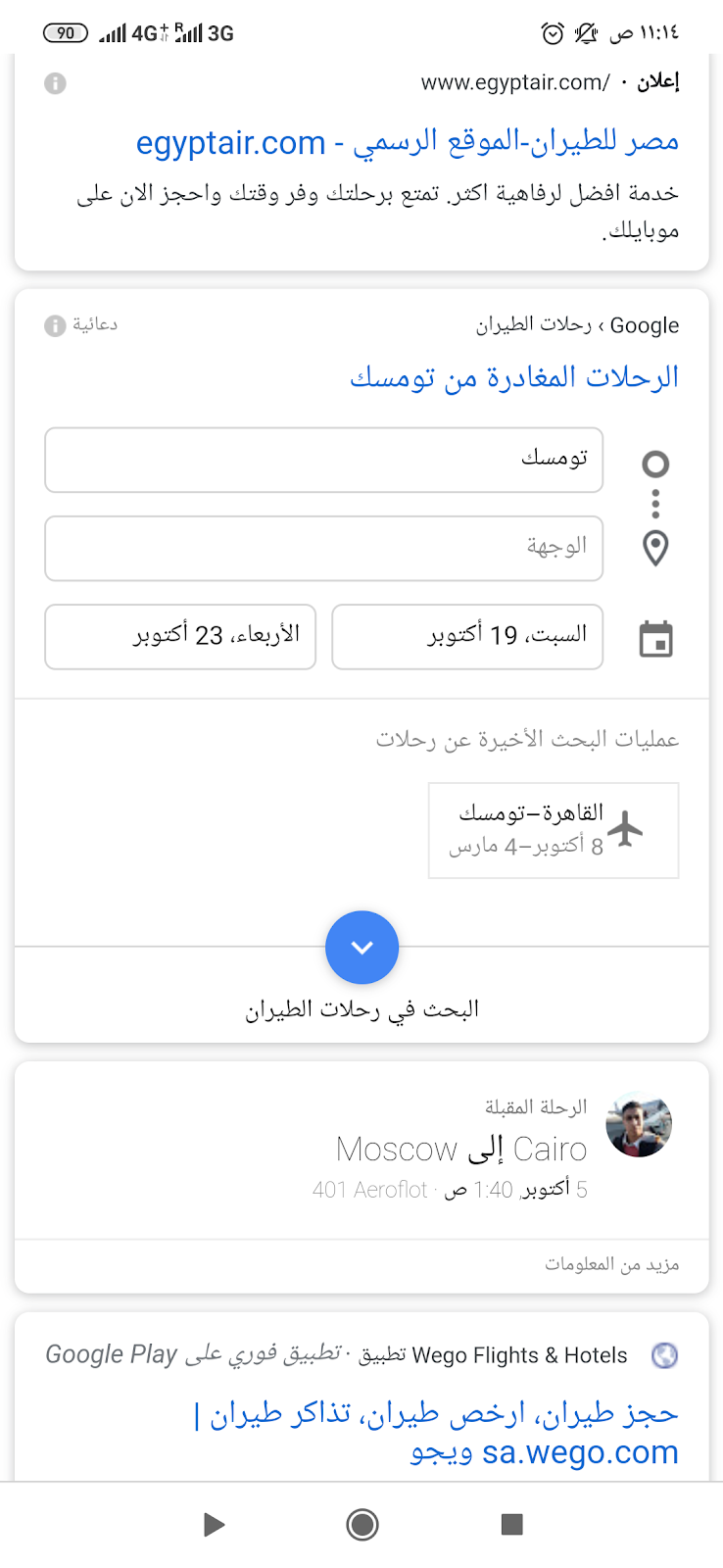Tap the info icon next to دعائية

point(55,325)
